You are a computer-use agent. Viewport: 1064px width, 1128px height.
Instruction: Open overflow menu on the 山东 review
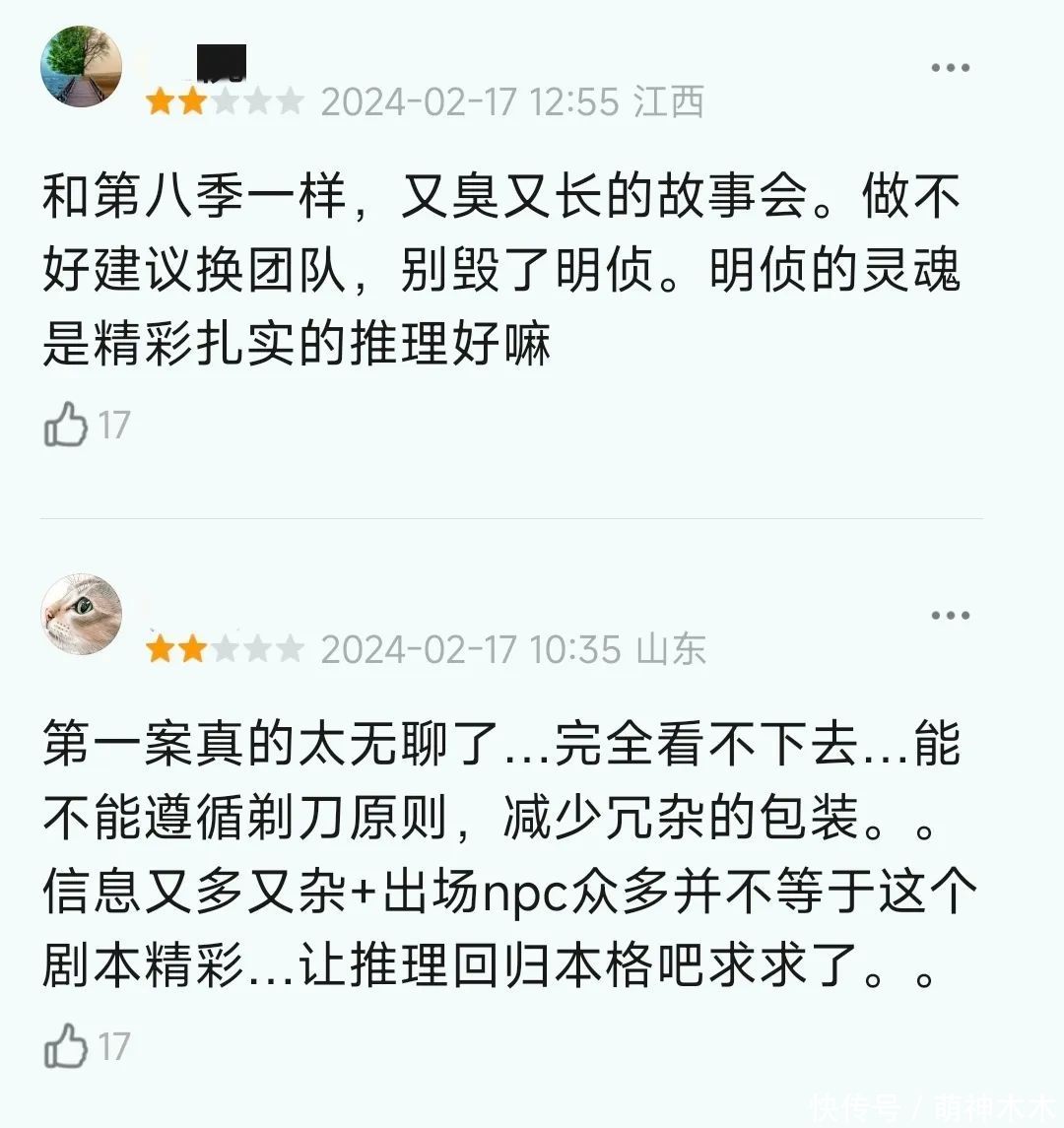click(950, 616)
